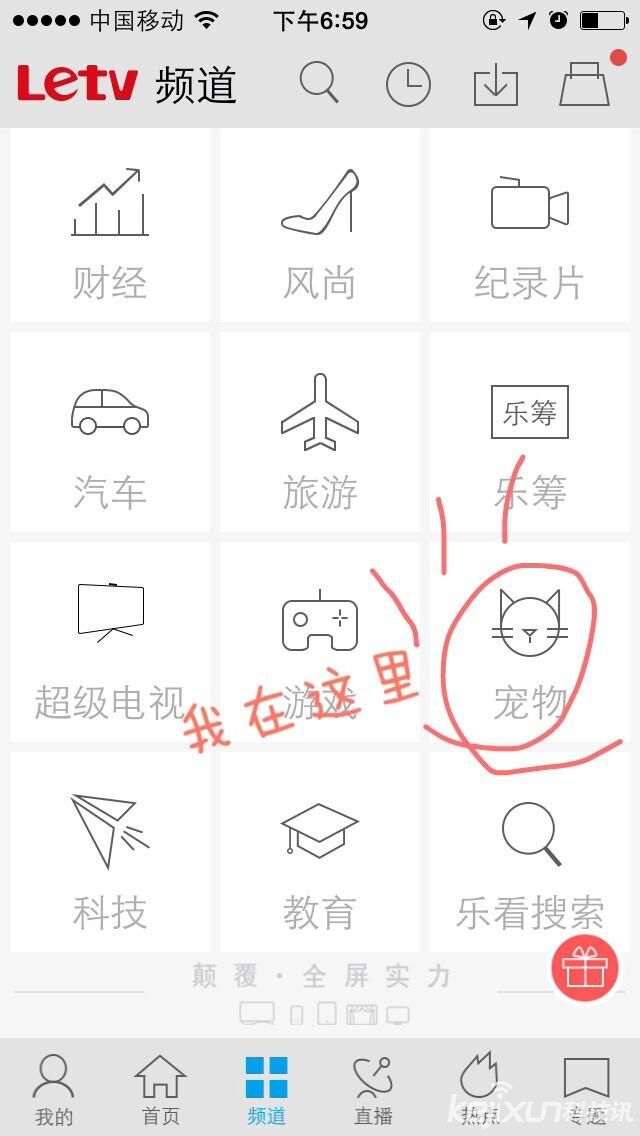This screenshot has width=640, height=1136.
Task: Open the shopping bag icon
Action: click(x=584, y=83)
